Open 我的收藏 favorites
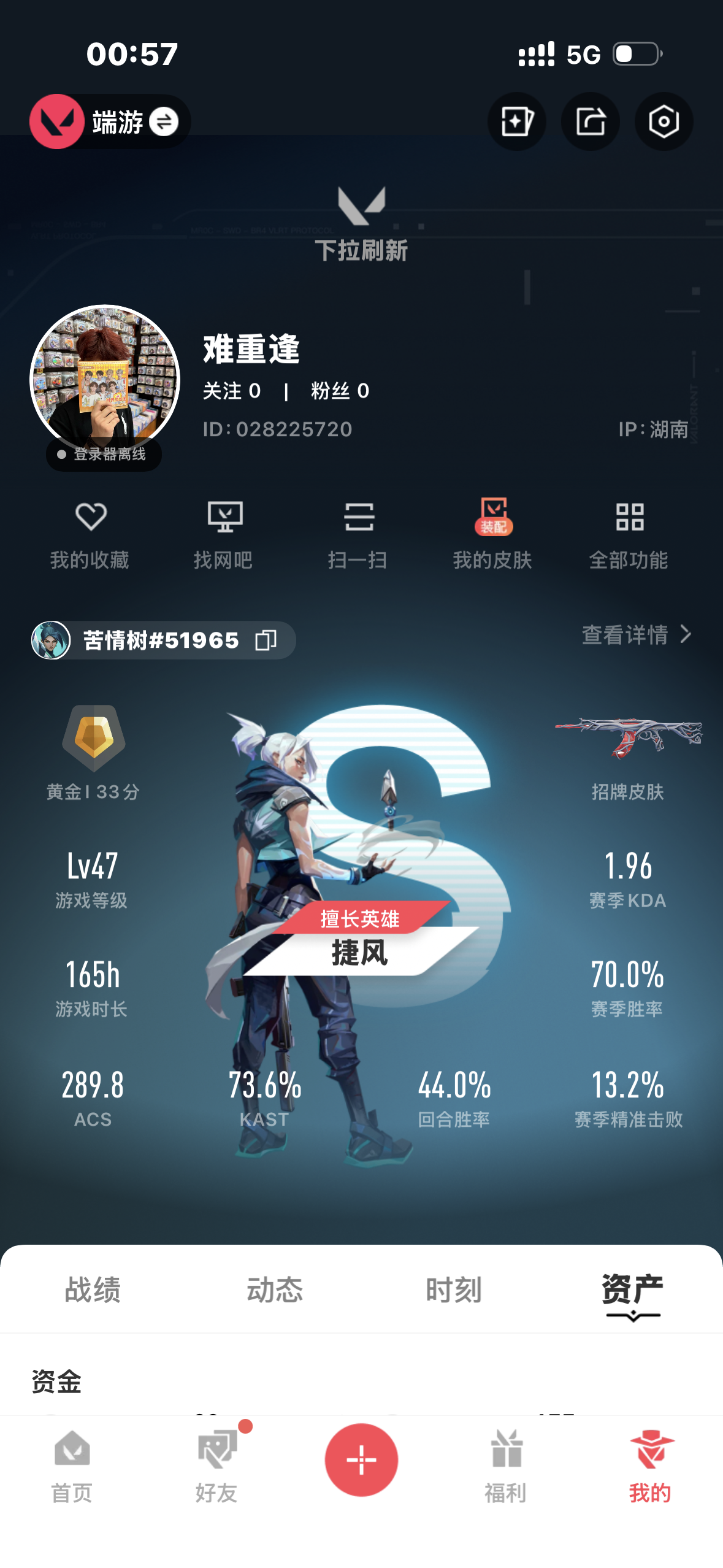The image size is (723, 1568). click(x=90, y=534)
